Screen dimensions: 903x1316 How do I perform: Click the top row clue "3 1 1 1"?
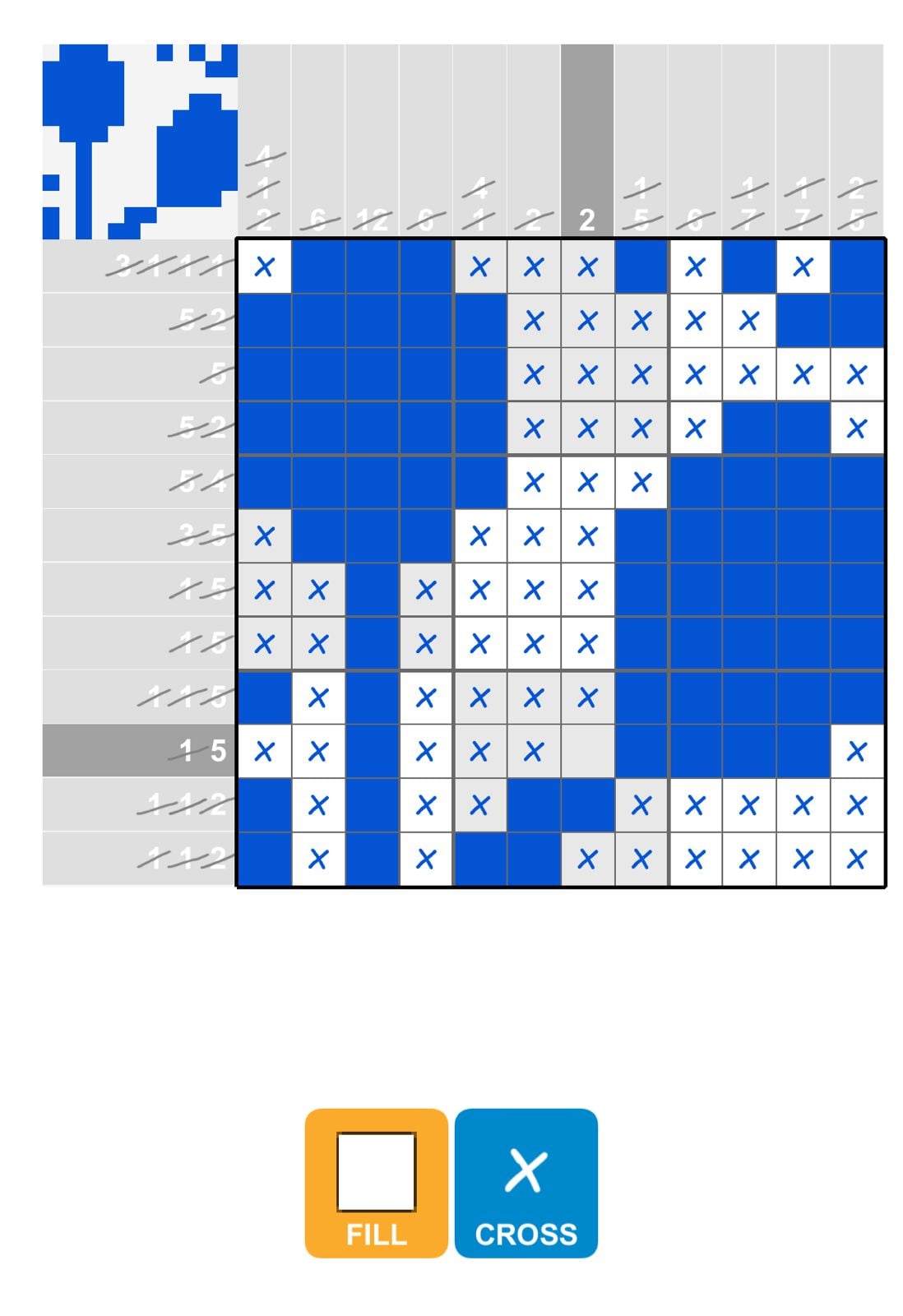pos(164,266)
